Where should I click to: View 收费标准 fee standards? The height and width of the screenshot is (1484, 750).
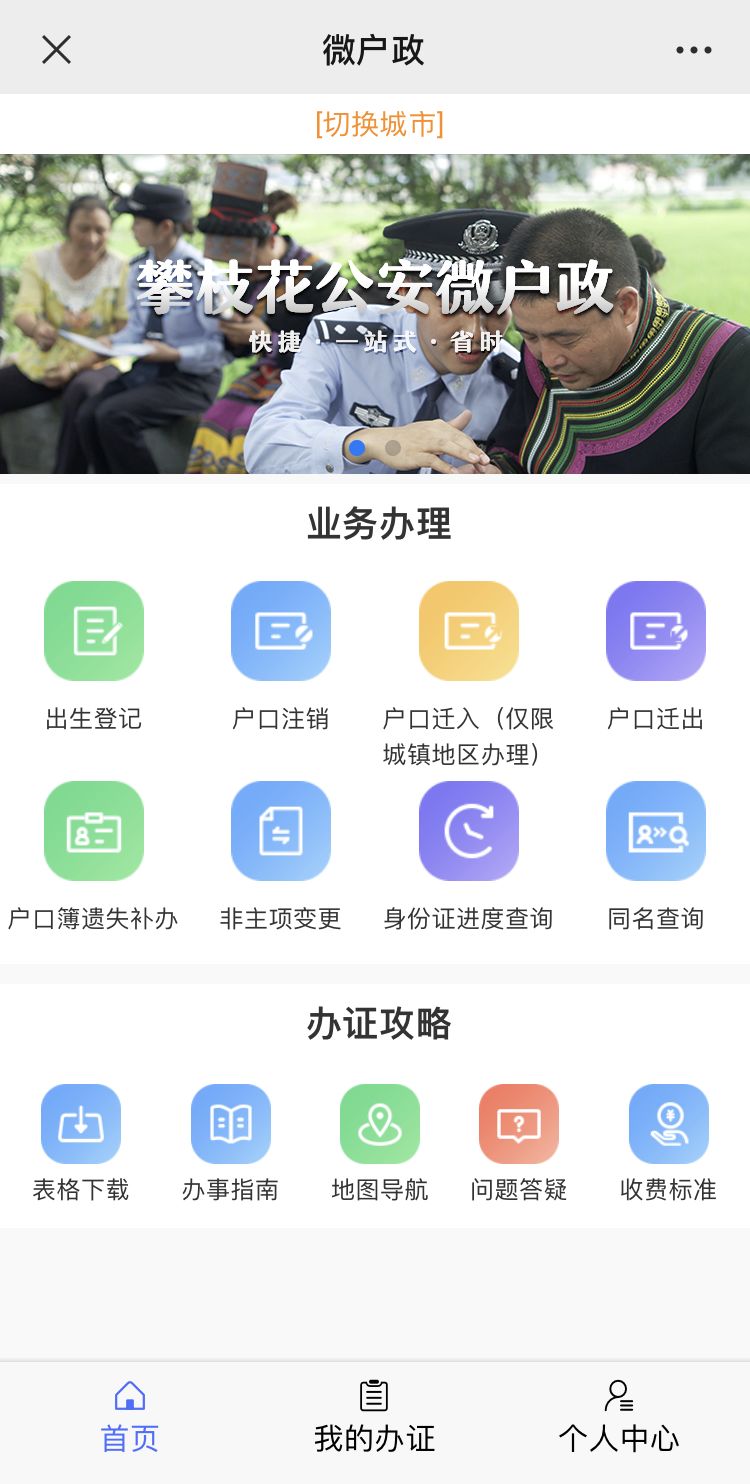click(x=667, y=1124)
